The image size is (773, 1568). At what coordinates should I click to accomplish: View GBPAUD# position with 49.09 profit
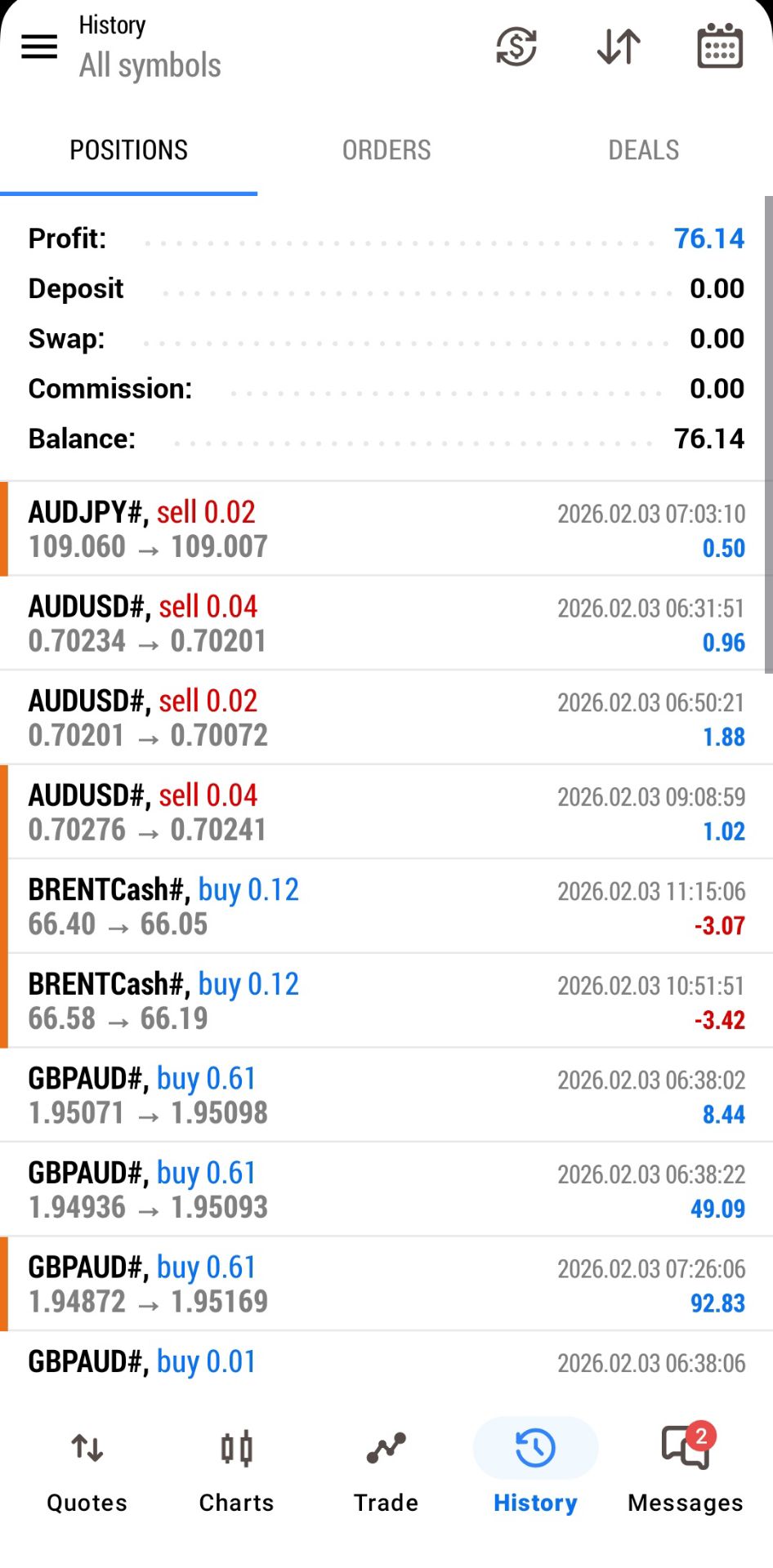386,1190
